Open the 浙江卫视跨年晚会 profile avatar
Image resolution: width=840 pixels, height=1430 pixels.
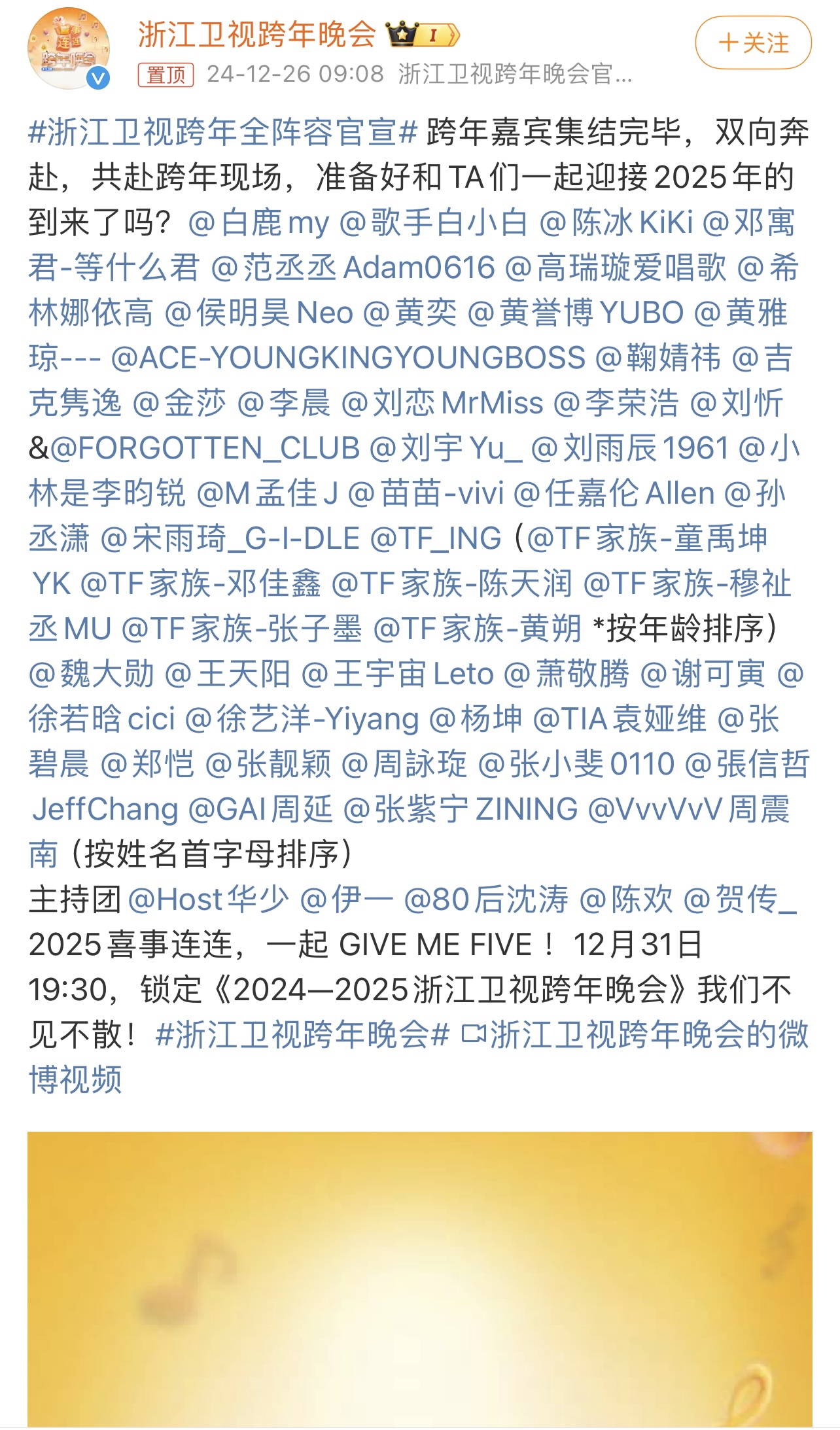(x=69, y=49)
